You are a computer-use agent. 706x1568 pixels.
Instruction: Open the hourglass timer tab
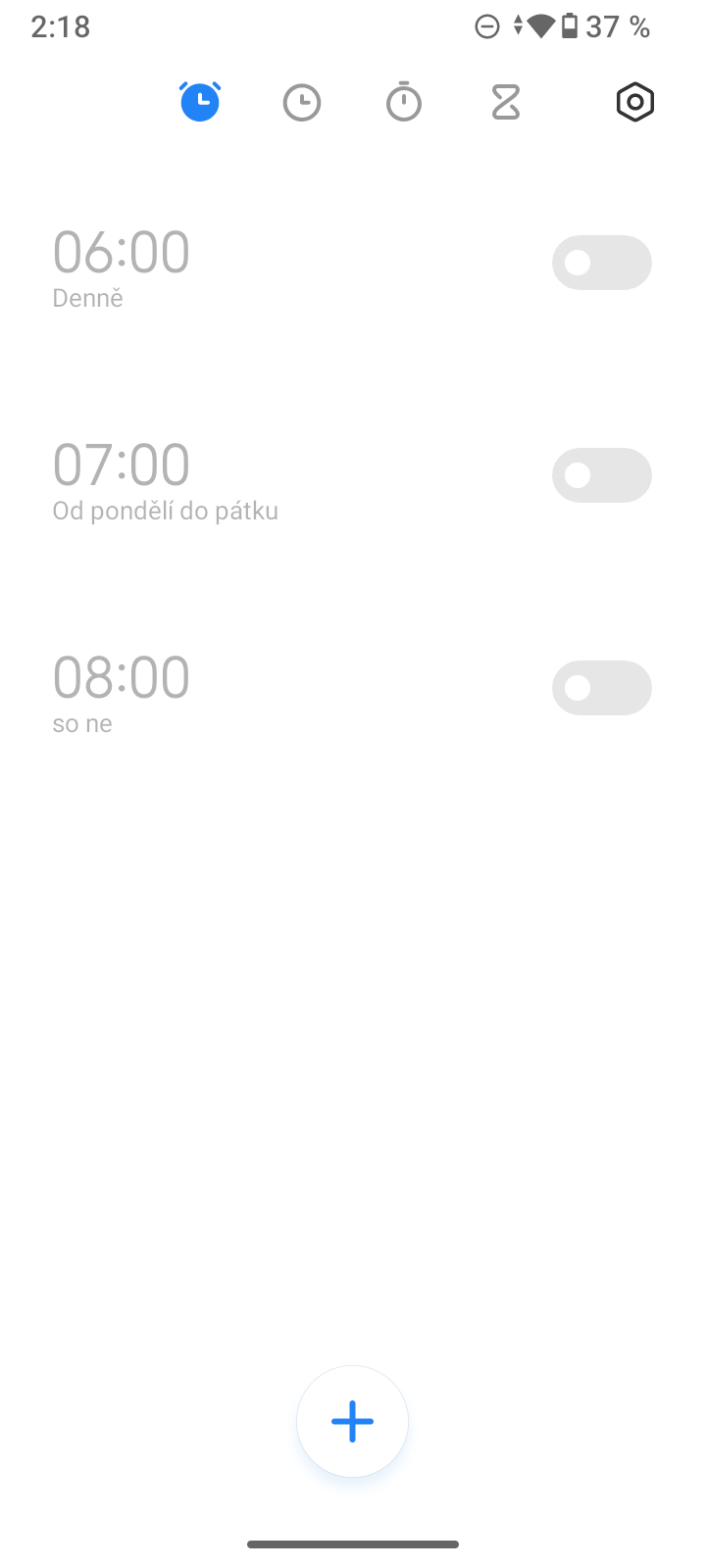[x=506, y=103]
